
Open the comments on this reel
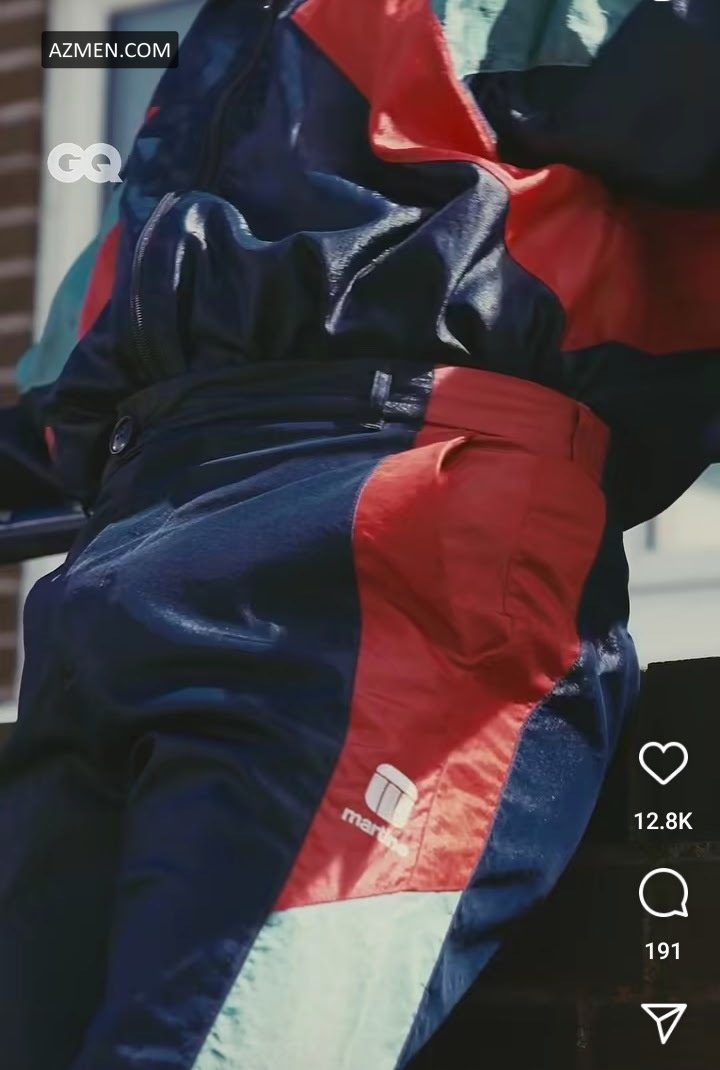tap(663, 893)
